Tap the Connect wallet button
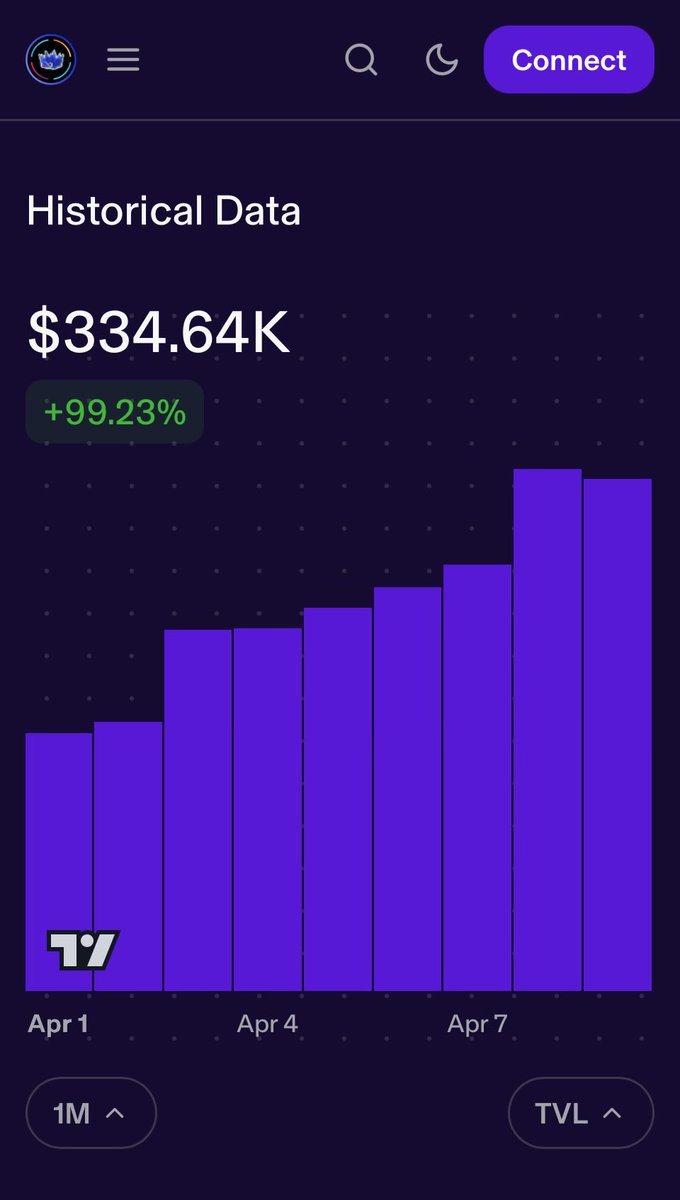Screen dimensions: 680x1200 568,60
